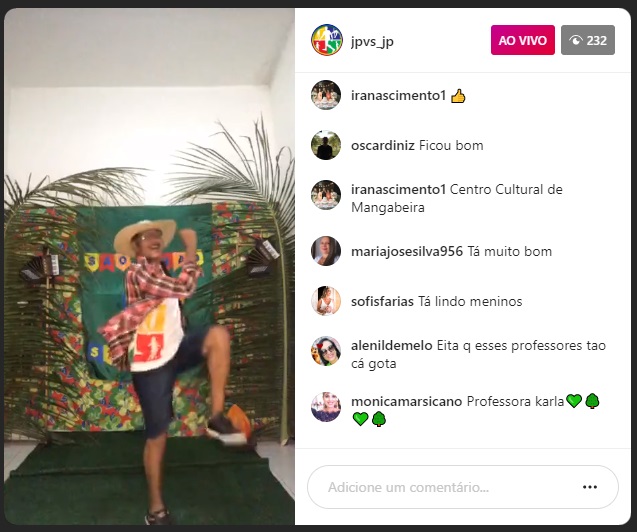
Task: Visit alenildemelo's profile
Action: [x=393, y=345]
